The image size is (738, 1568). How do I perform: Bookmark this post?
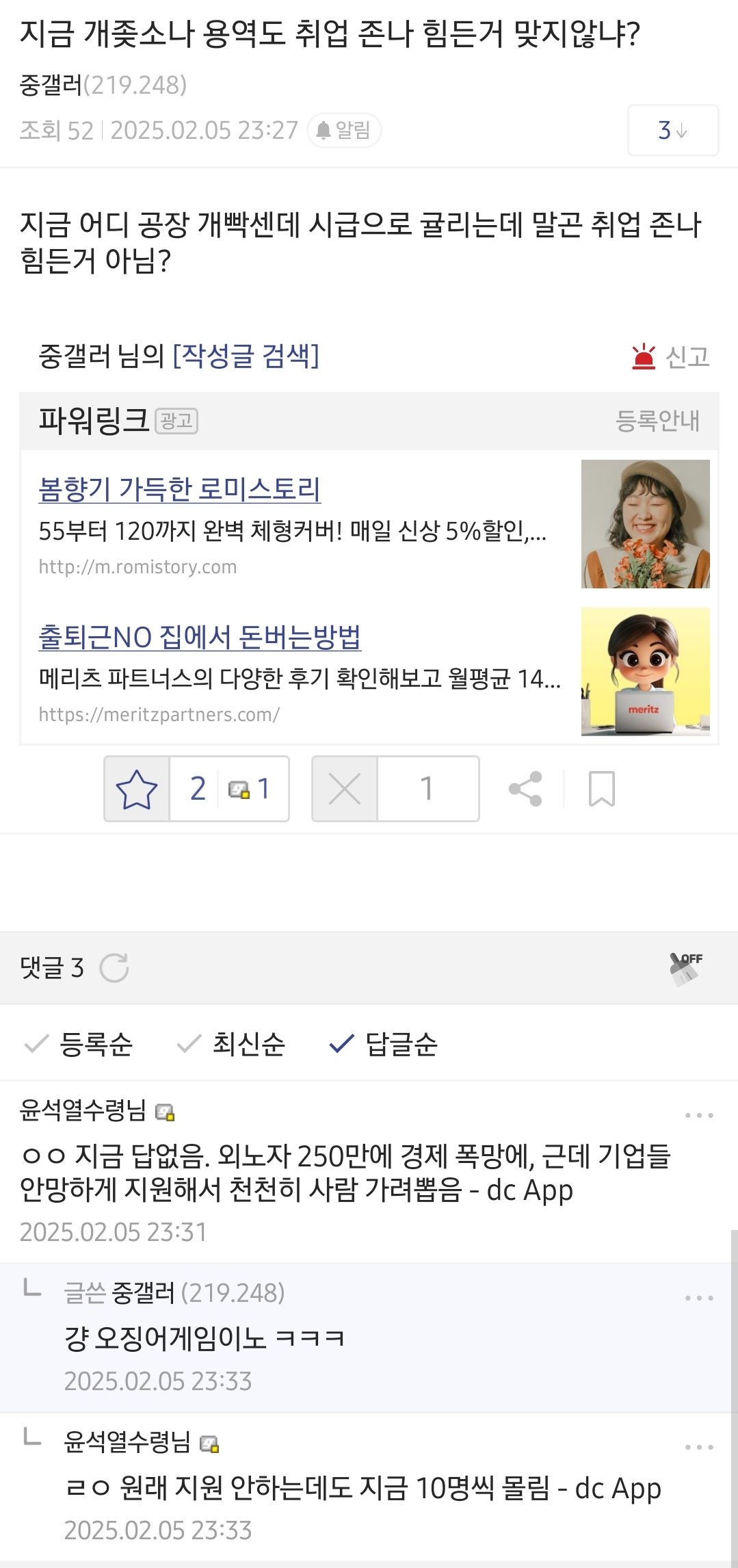point(602,789)
